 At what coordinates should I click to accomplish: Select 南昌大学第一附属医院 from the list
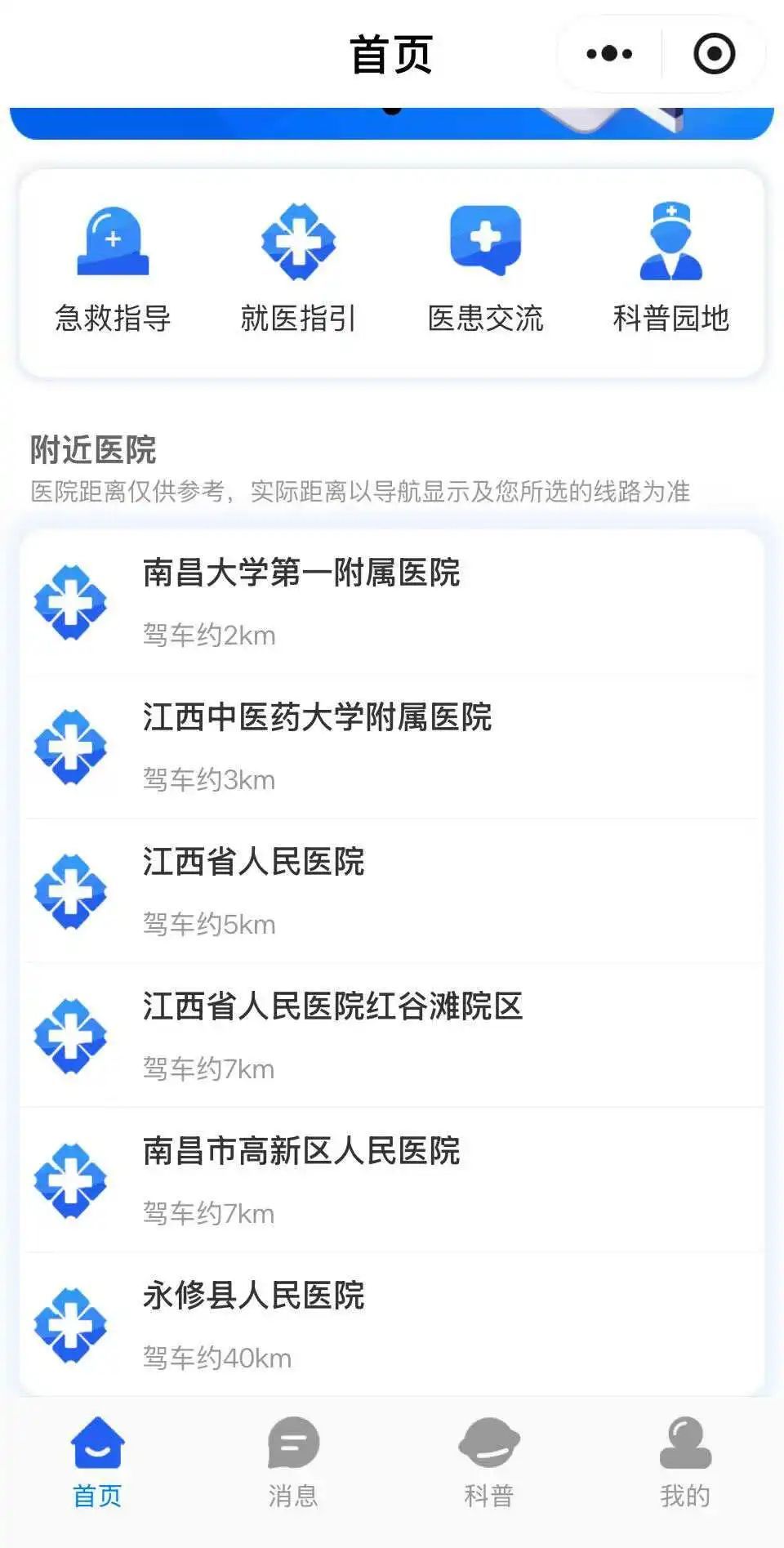click(392, 603)
